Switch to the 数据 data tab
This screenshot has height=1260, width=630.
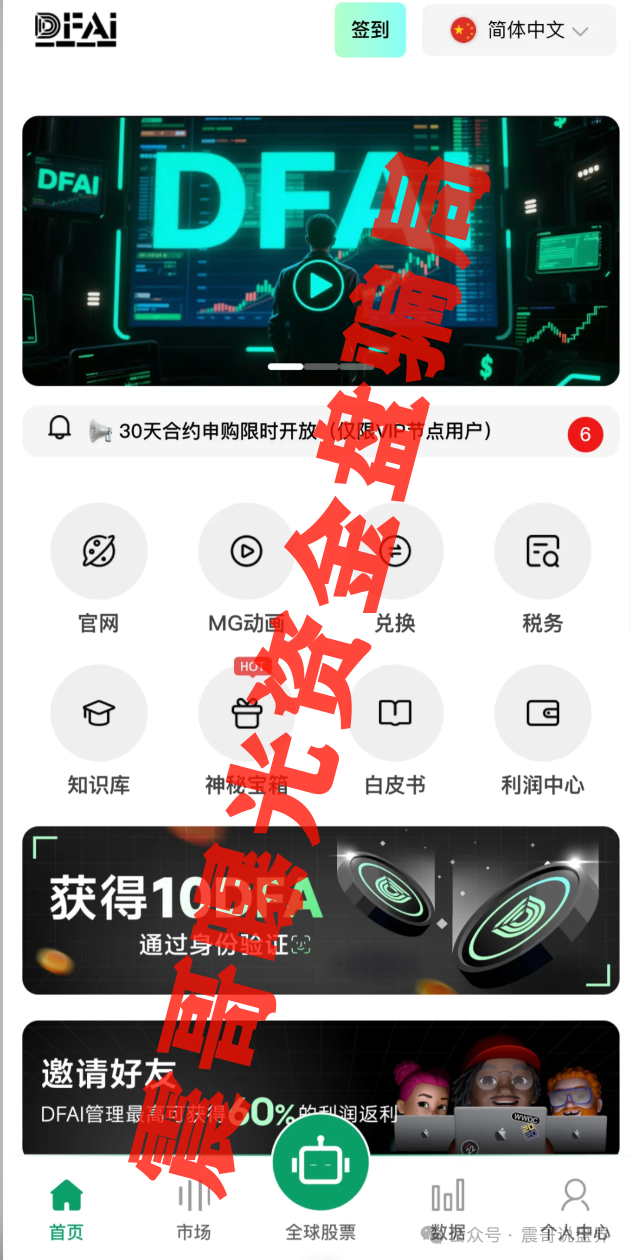(x=447, y=1208)
